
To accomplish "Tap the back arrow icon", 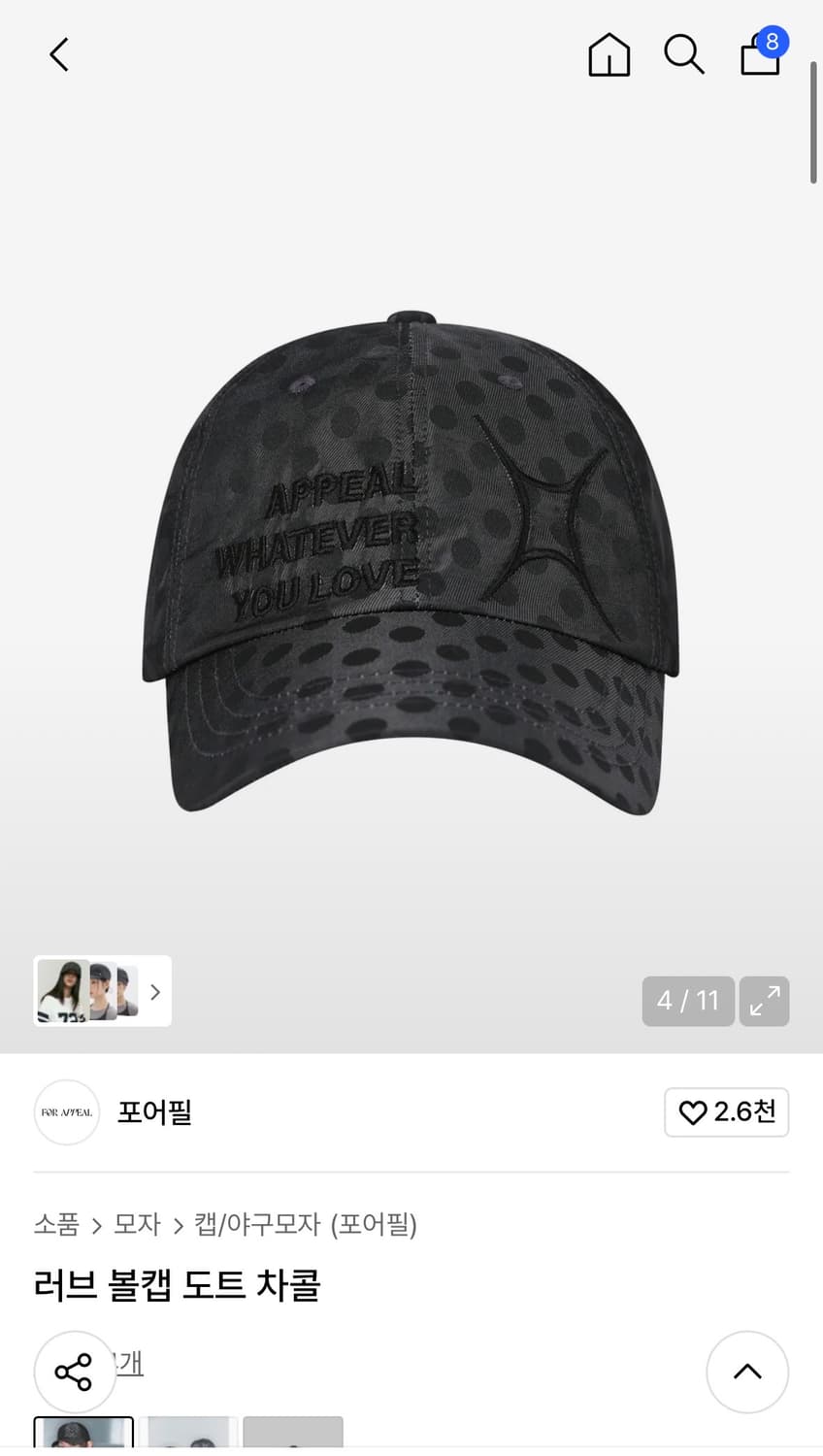I will coord(58,55).
